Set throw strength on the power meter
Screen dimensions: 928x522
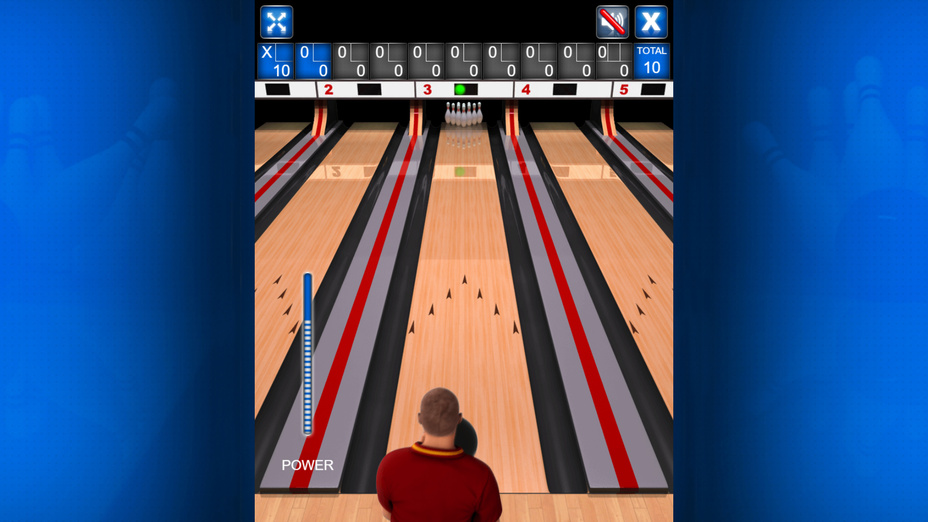click(x=308, y=353)
